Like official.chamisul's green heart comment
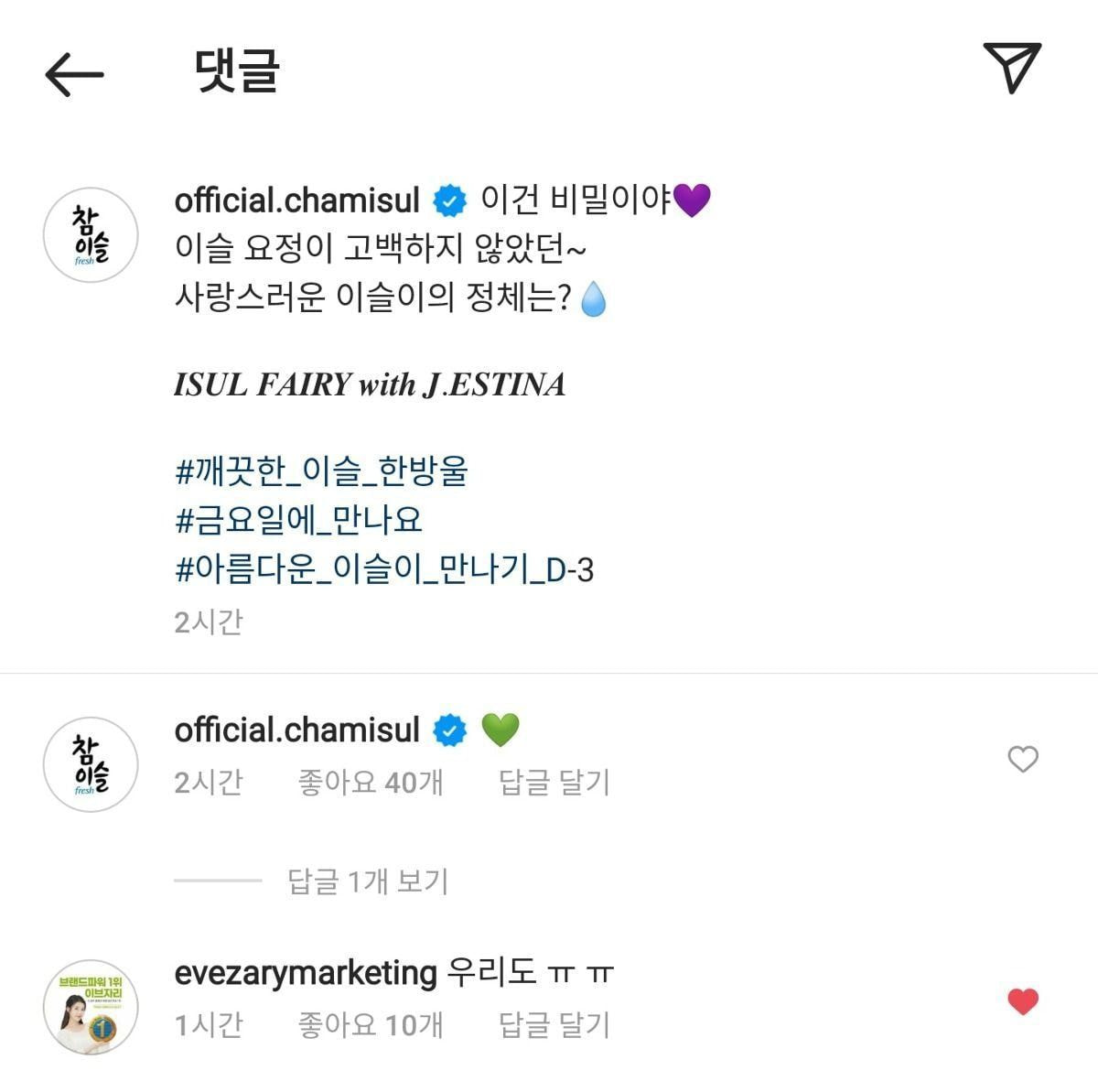The height and width of the screenshot is (1092, 1098). [x=1022, y=759]
